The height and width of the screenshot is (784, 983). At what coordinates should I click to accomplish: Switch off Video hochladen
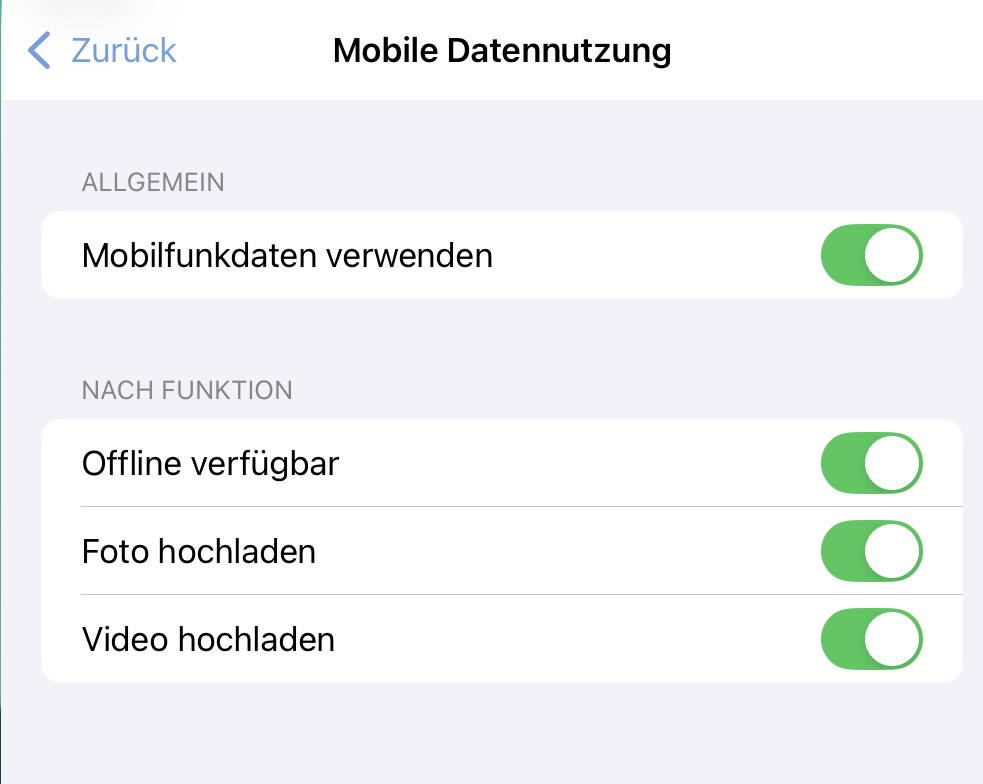click(x=871, y=639)
